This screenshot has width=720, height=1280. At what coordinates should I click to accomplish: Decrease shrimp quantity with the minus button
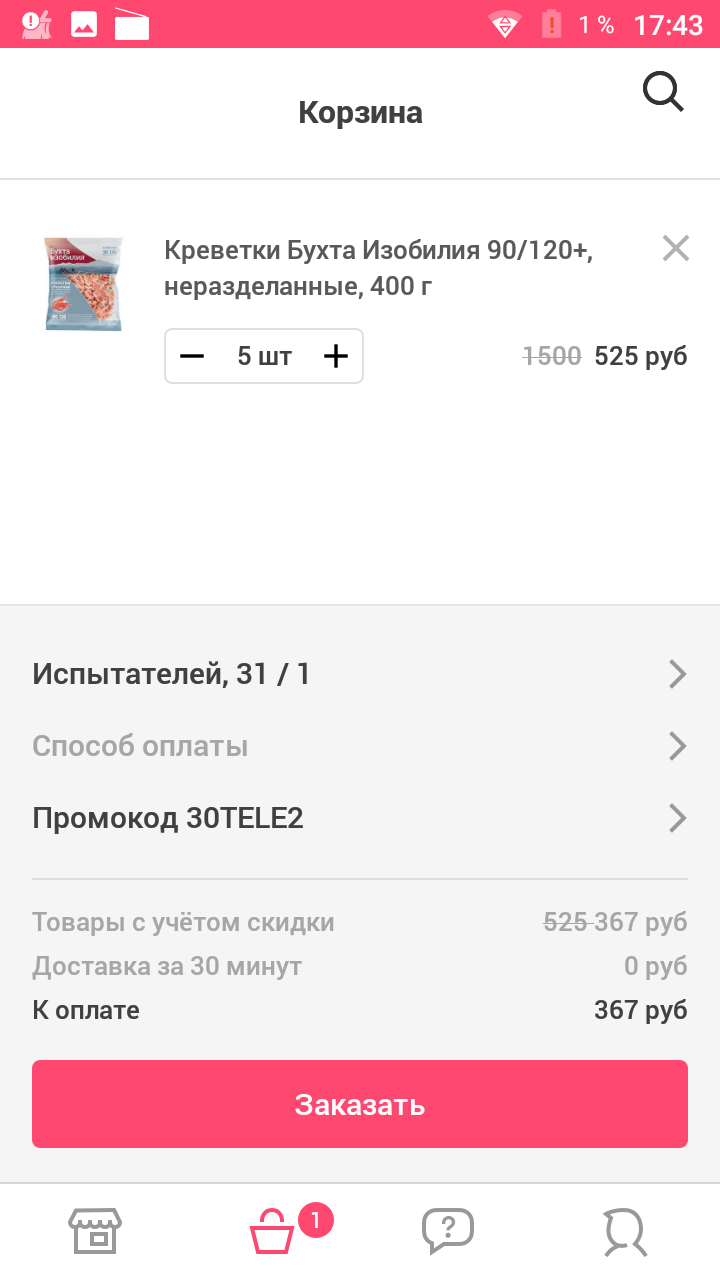192,356
